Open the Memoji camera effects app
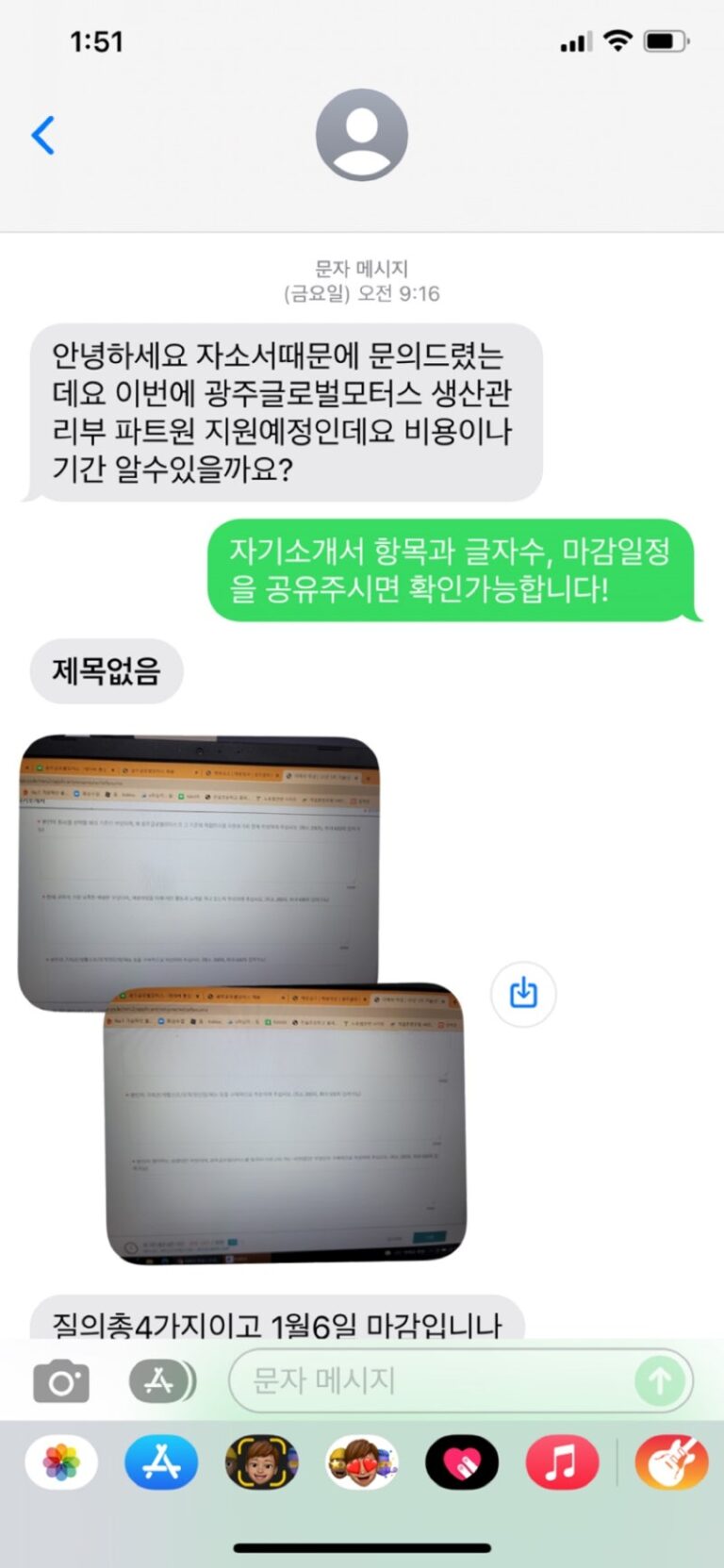724x1568 pixels. tap(261, 1462)
